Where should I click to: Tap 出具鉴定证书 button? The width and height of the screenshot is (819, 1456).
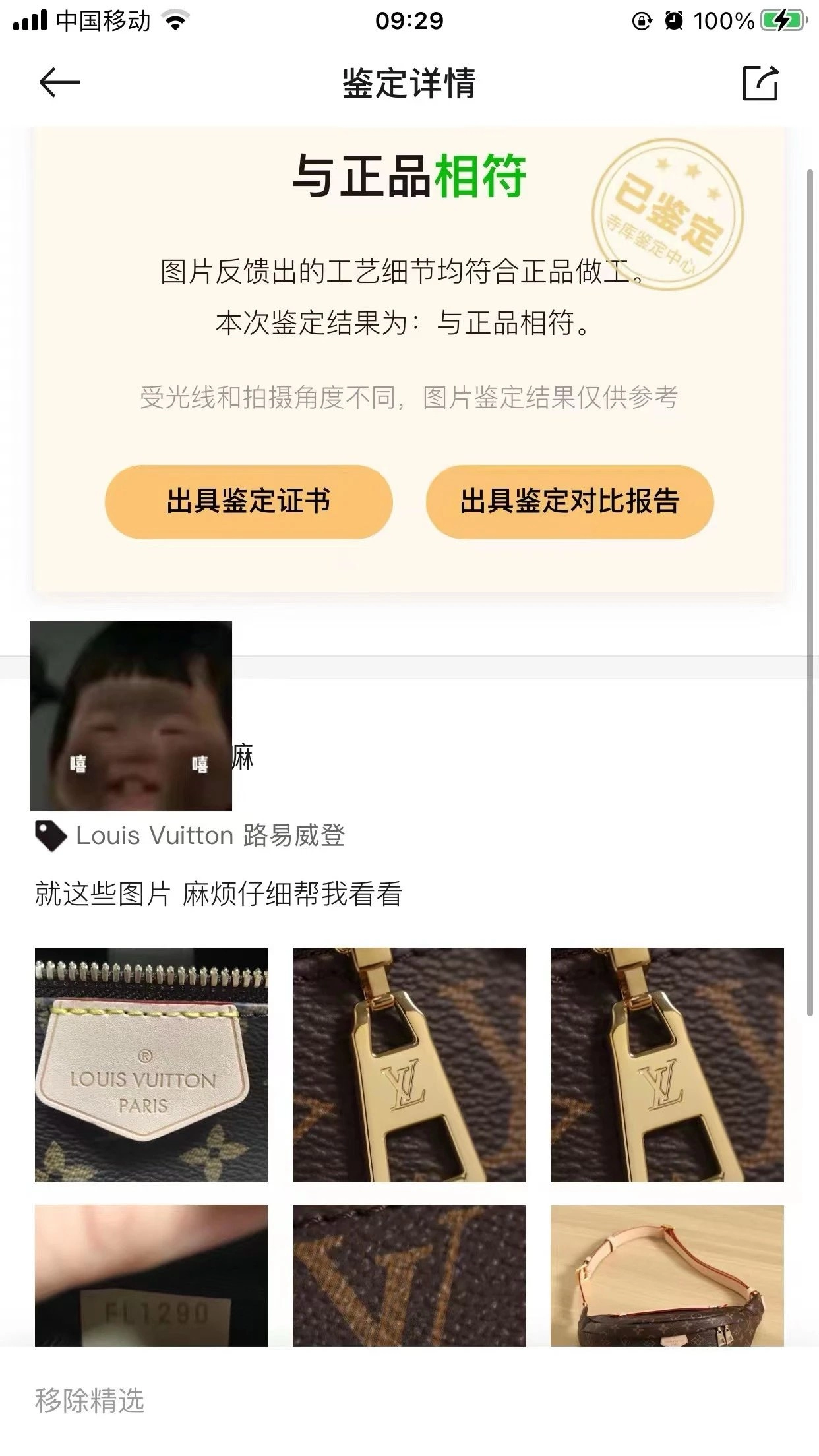point(249,501)
